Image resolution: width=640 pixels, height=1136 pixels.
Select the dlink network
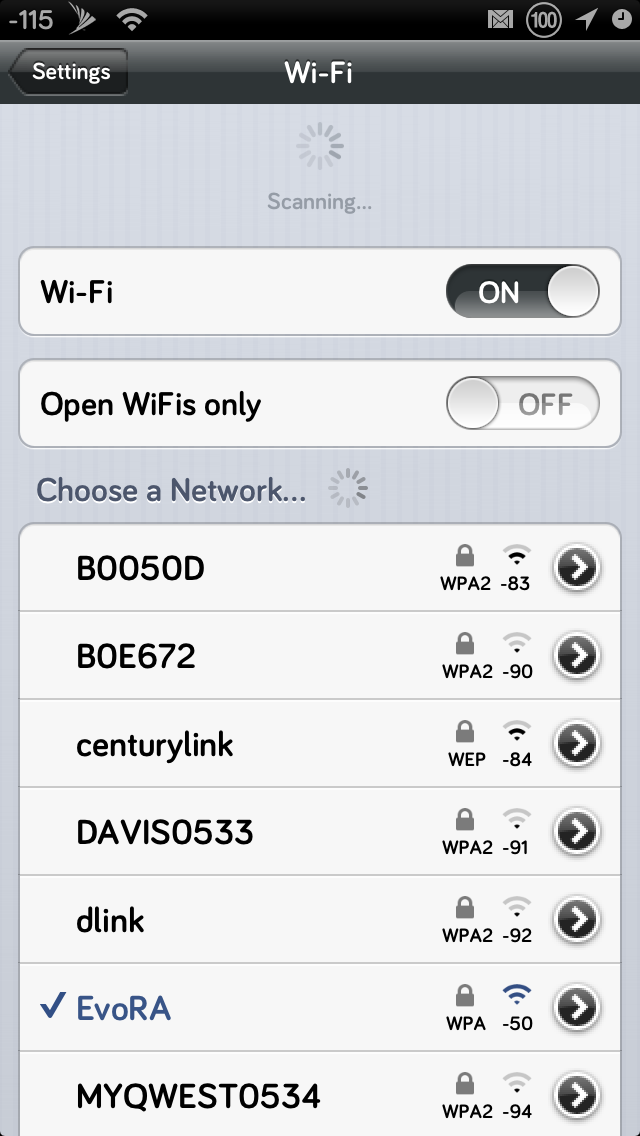tap(320, 919)
